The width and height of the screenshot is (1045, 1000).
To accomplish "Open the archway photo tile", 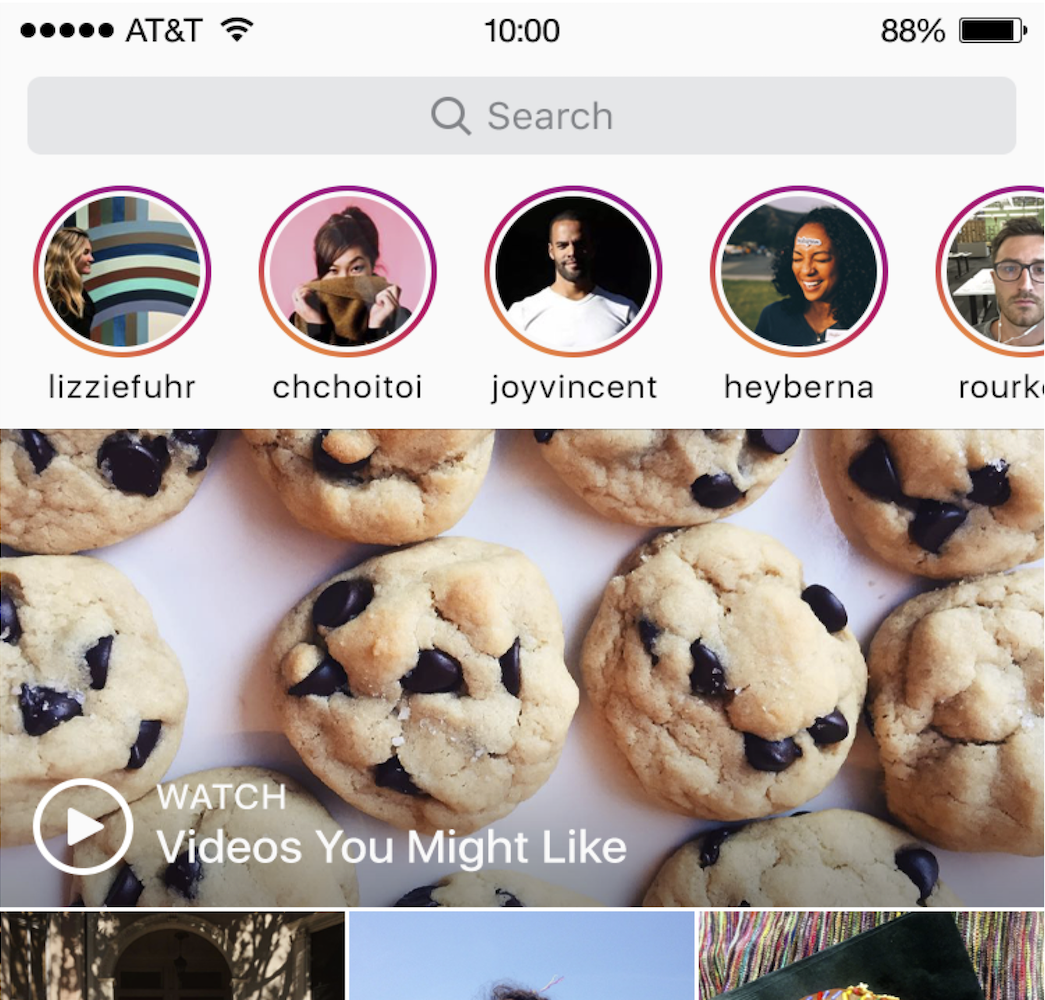I will point(172,956).
